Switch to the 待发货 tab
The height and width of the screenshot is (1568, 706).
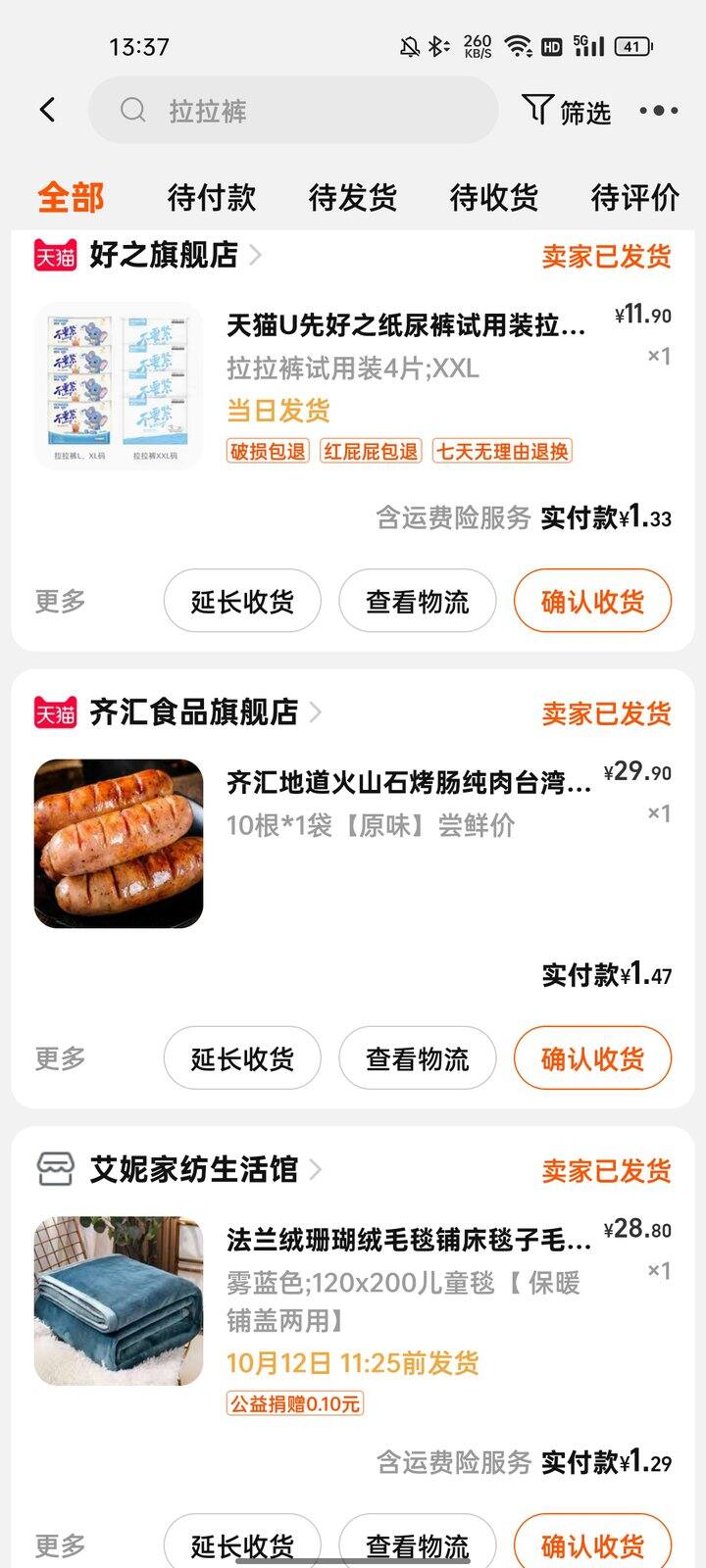[352, 197]
